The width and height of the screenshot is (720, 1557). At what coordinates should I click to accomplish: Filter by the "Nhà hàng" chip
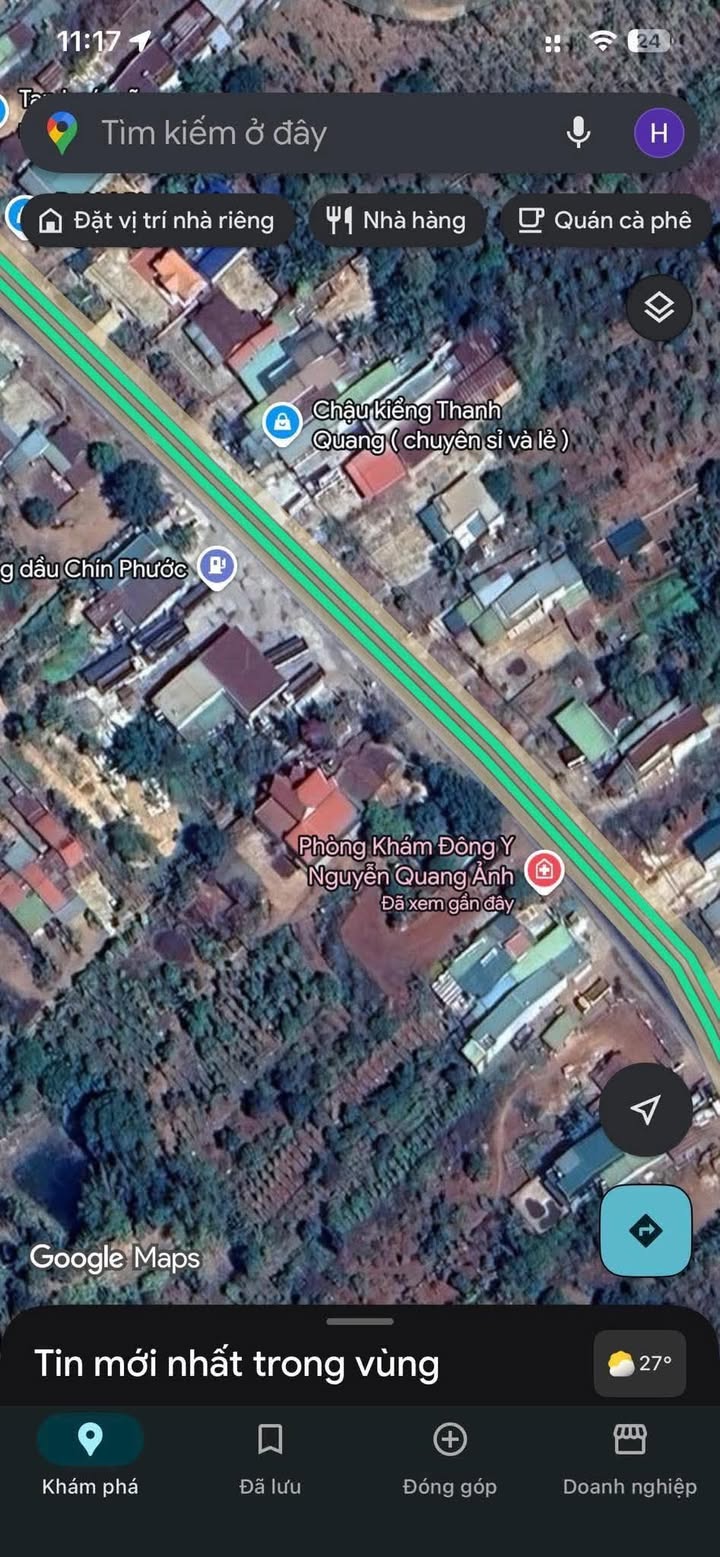(x=396, y=220)
